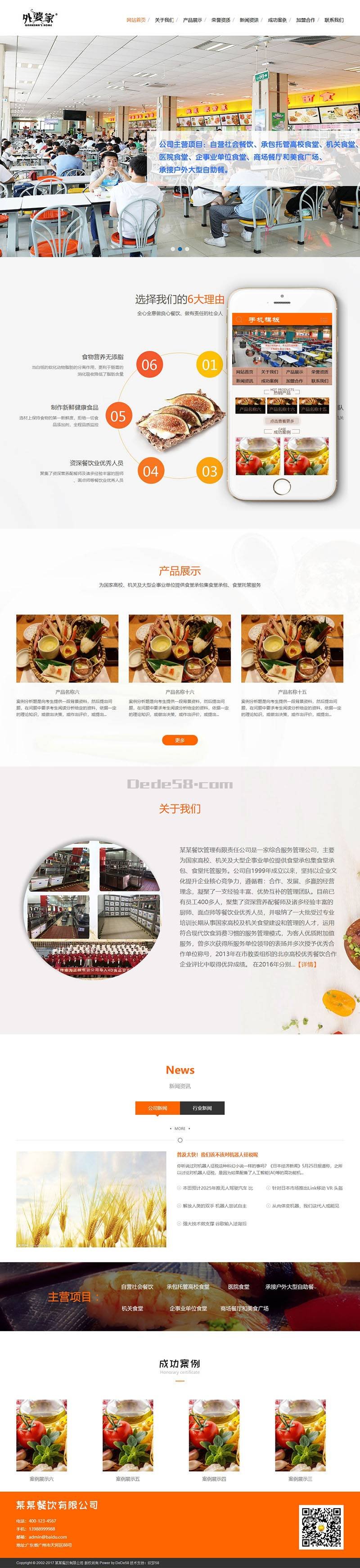Screen dimensions: 360x1568
Task: Open the 联系我们 page
Action: 333,20
